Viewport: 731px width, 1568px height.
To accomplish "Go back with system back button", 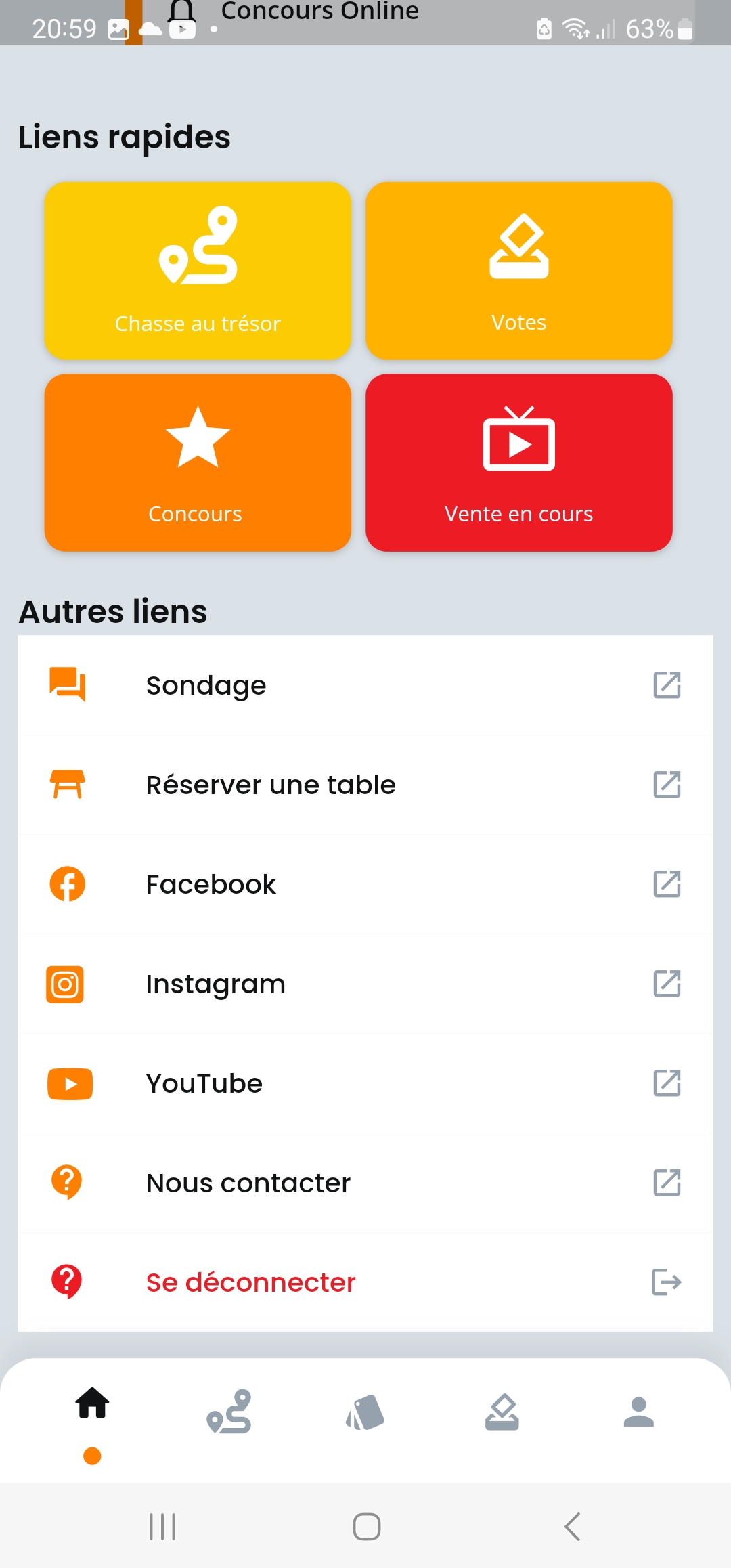I will (573, 1526).
